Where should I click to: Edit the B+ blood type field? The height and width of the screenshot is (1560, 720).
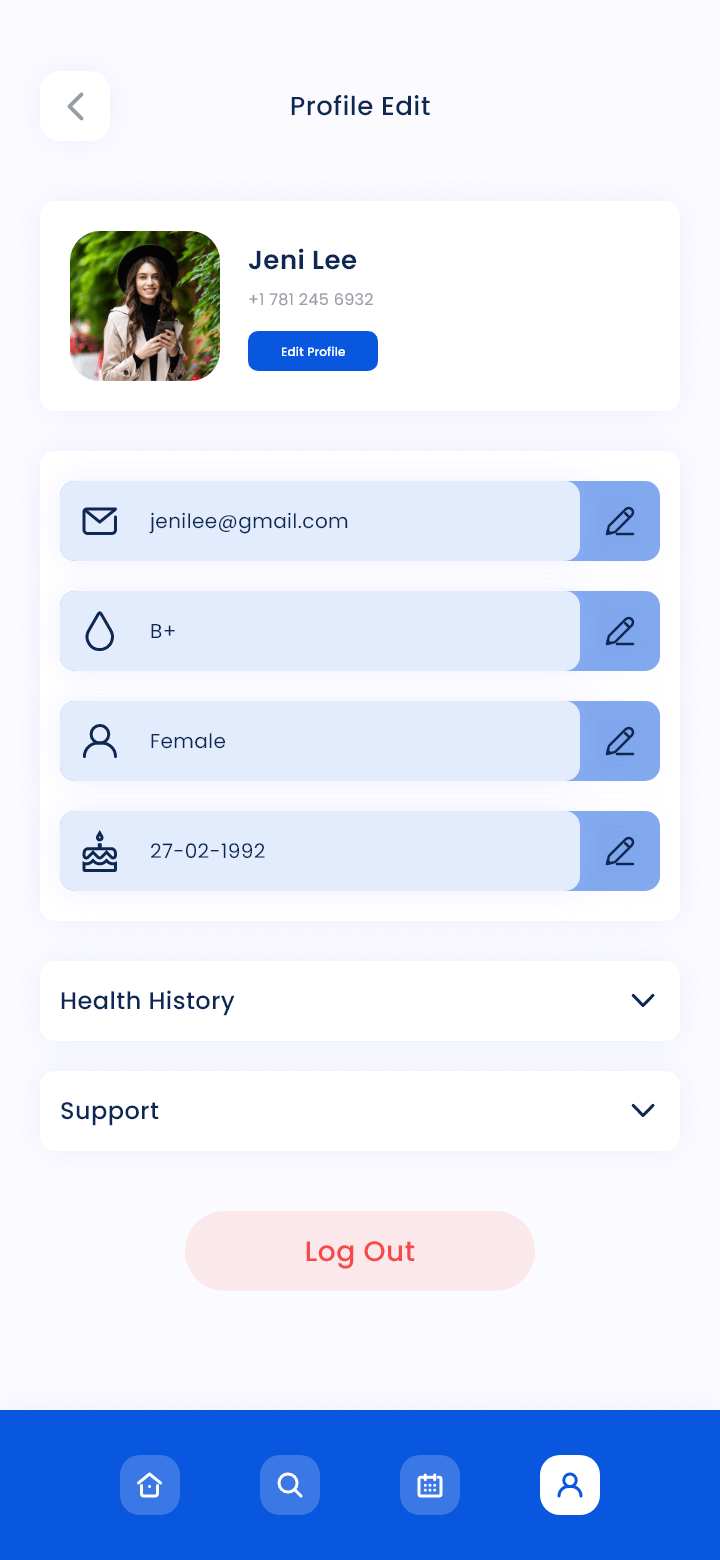(620, 631)
